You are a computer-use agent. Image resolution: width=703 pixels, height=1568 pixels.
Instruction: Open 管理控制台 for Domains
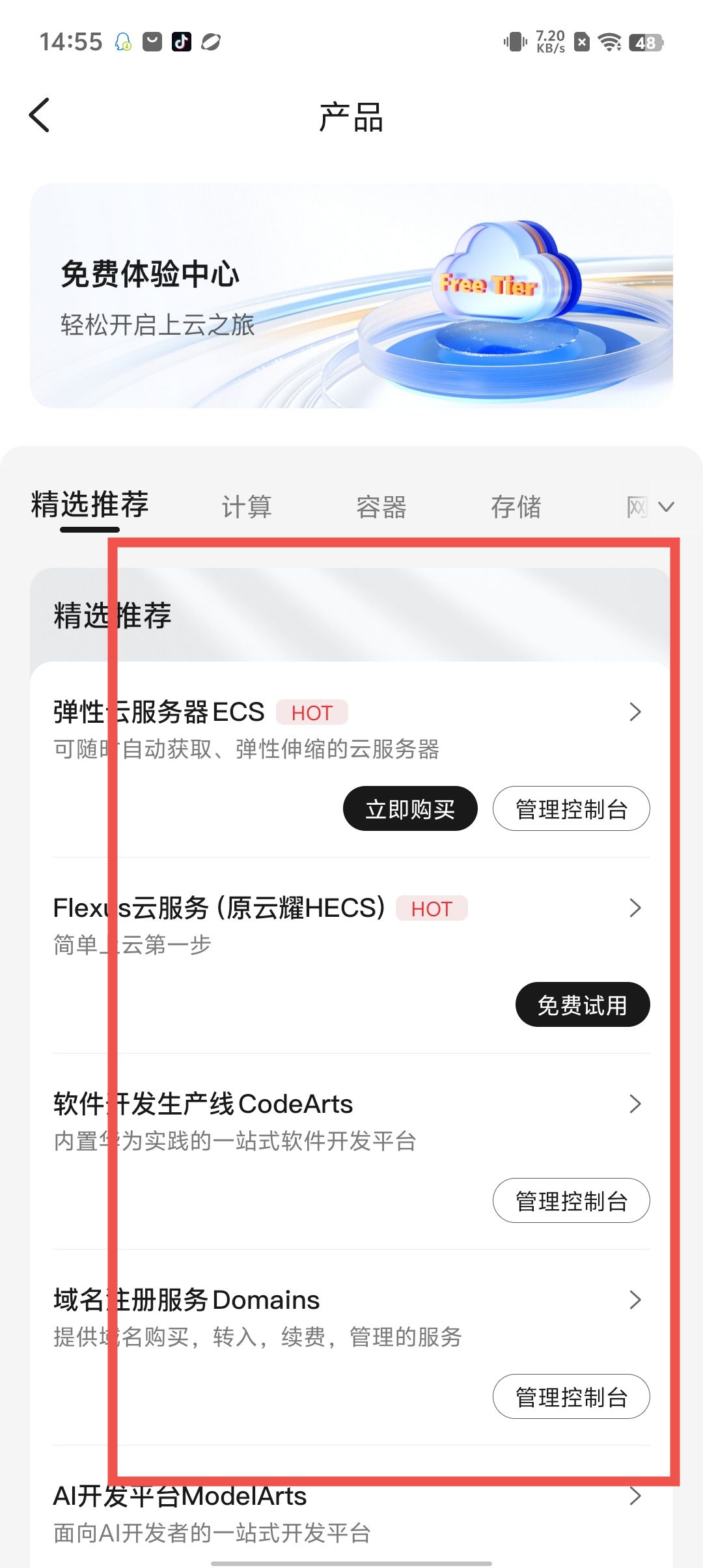pyautogui.click(x=571, y=1397)
